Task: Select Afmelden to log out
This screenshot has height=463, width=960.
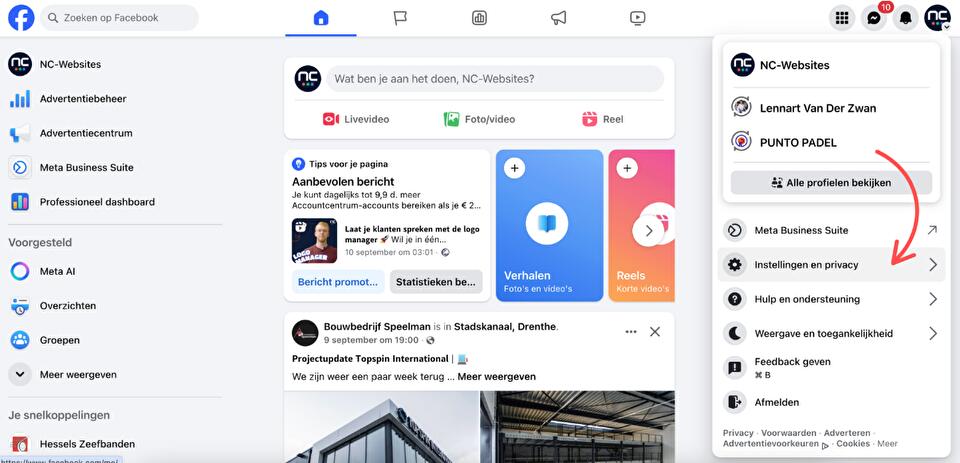Action: 776,402
